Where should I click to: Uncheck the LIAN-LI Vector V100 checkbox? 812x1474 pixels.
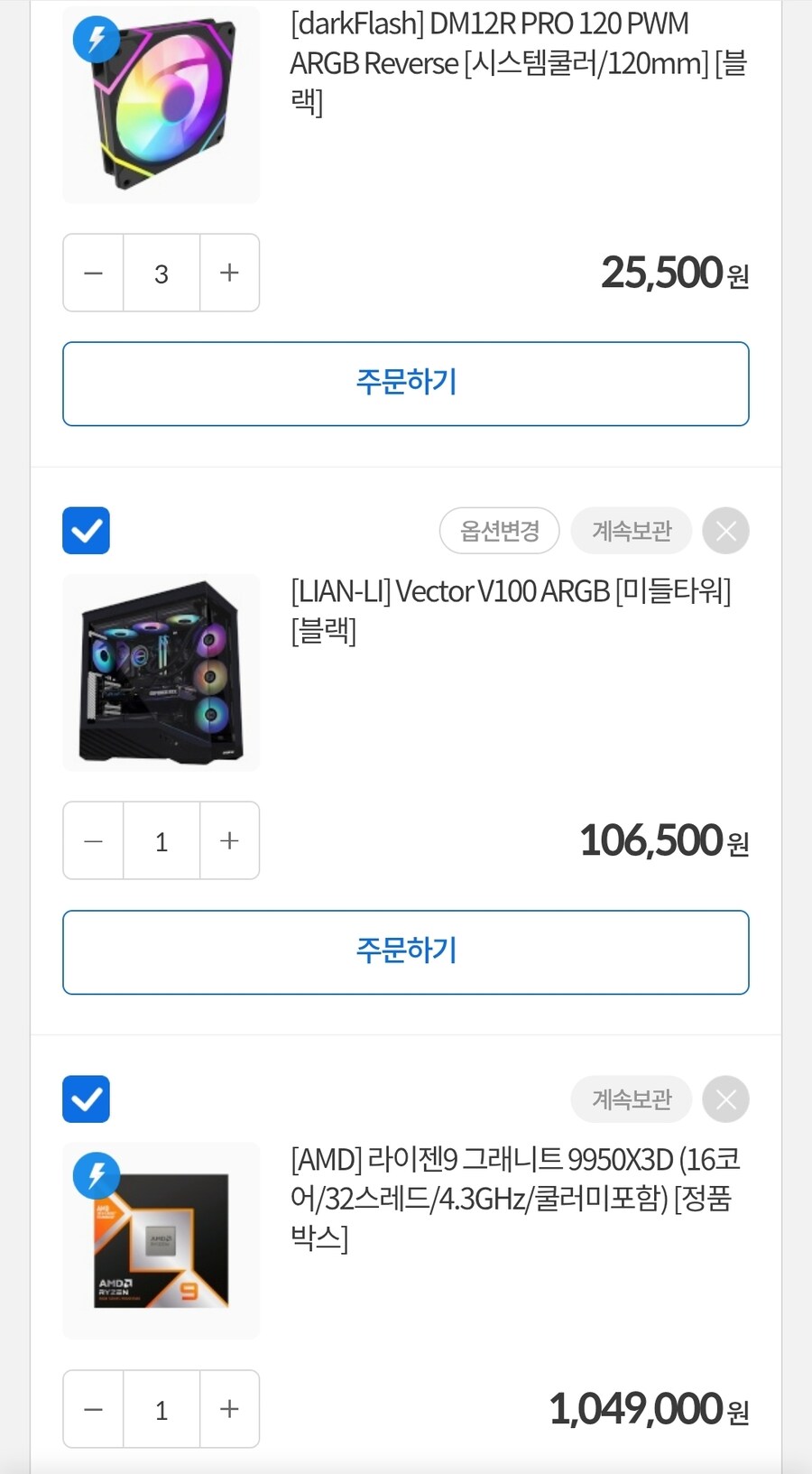click(x=86, y=531)
